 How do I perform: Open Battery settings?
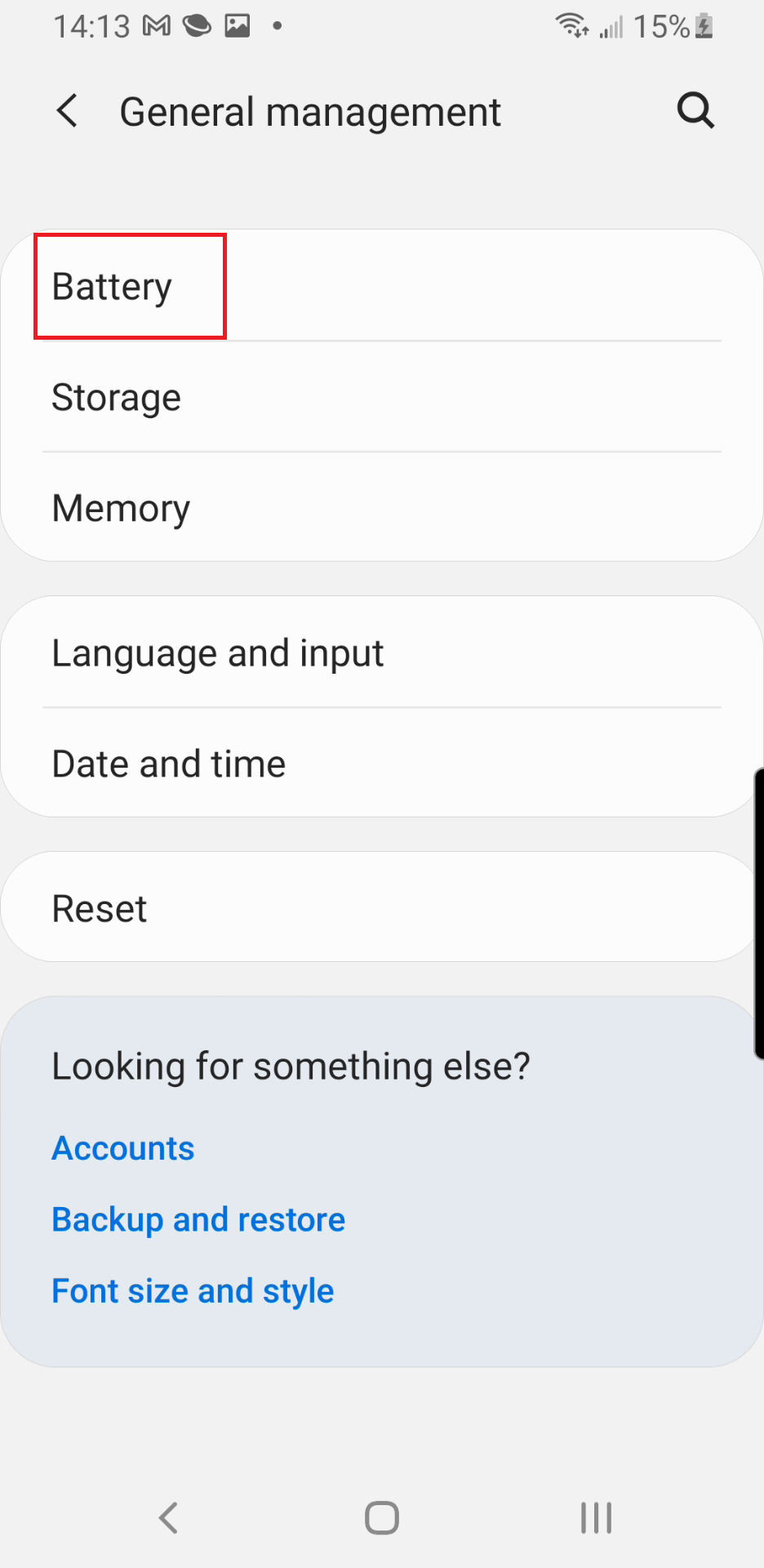[382, 286]
